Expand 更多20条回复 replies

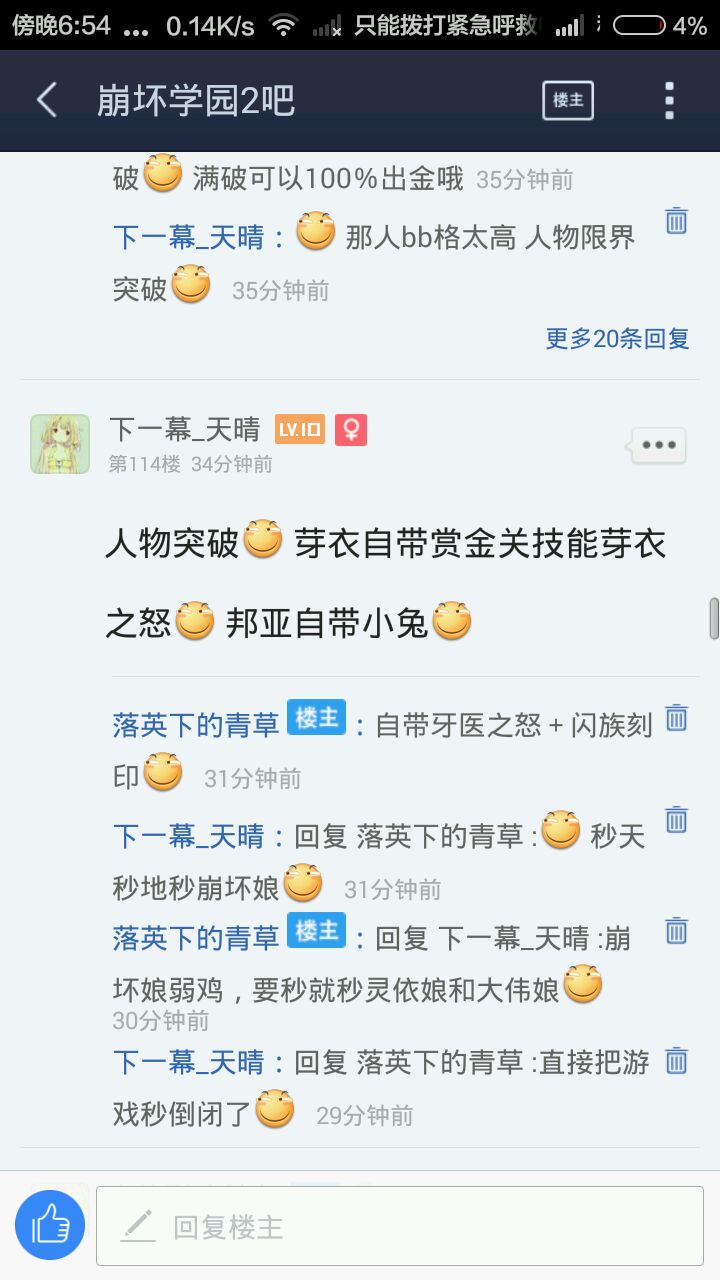tap(617, 338)
